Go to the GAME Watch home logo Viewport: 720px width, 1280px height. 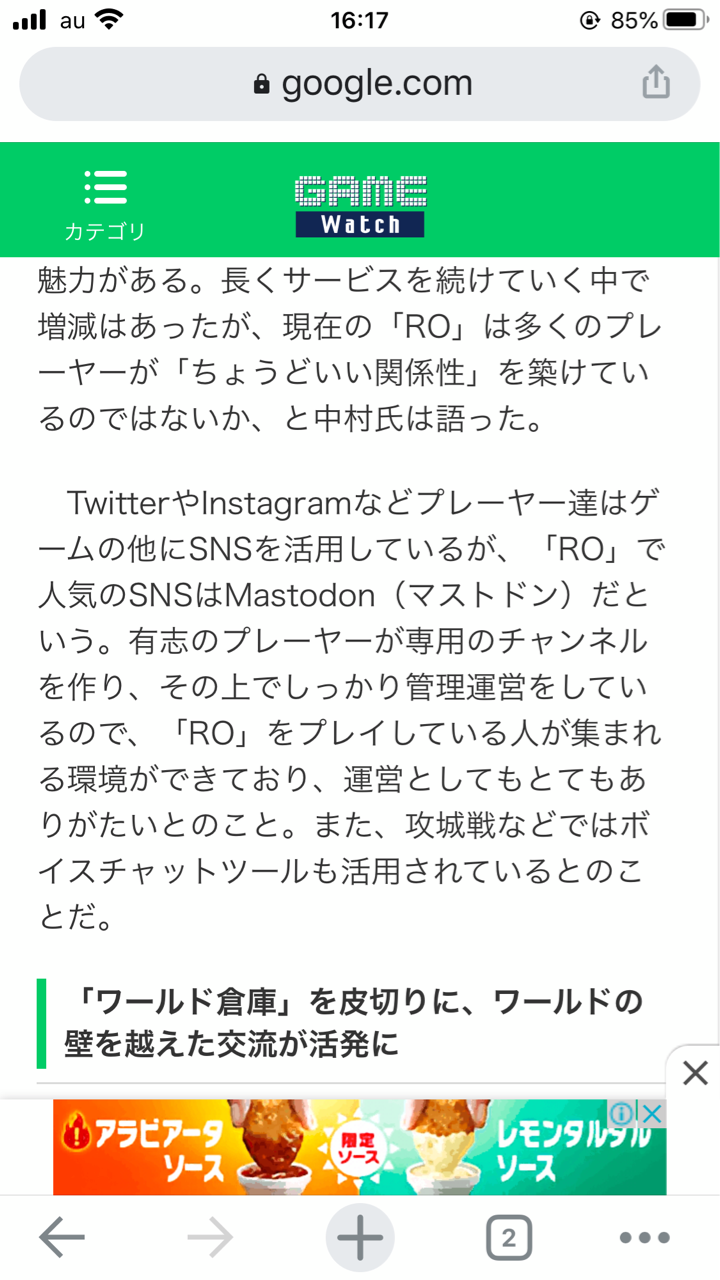(360, 206)
